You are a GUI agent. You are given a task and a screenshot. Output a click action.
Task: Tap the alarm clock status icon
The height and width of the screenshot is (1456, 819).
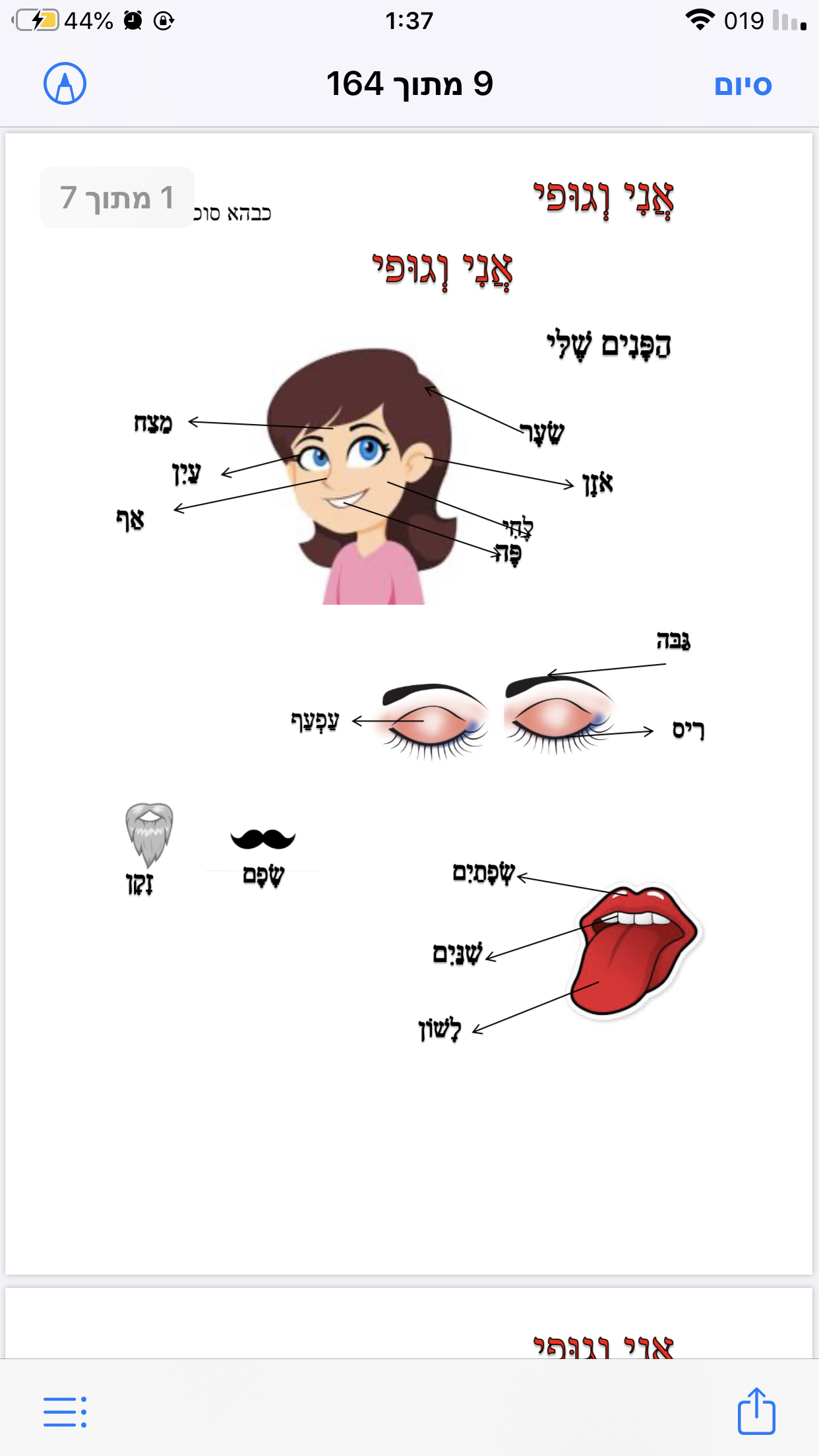click(x=132, y=20)
